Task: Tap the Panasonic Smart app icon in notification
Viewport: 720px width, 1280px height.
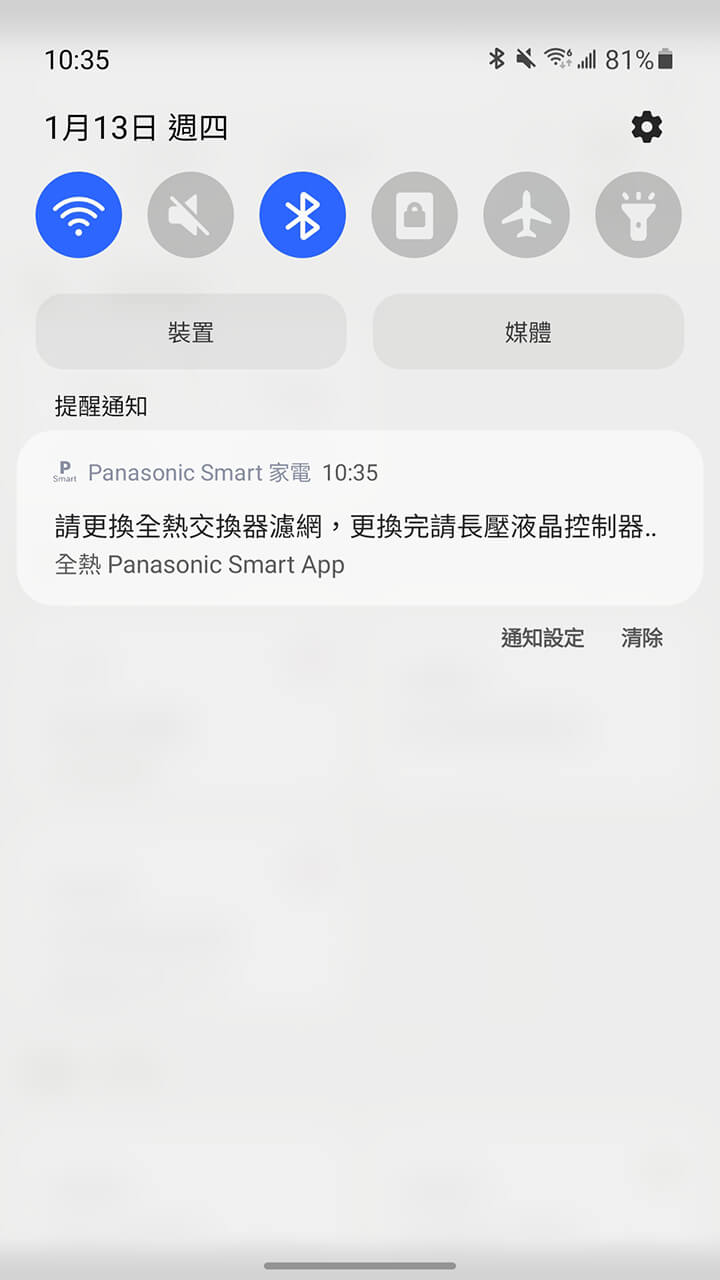Action: pyautogui.click(x=67, y=472)
